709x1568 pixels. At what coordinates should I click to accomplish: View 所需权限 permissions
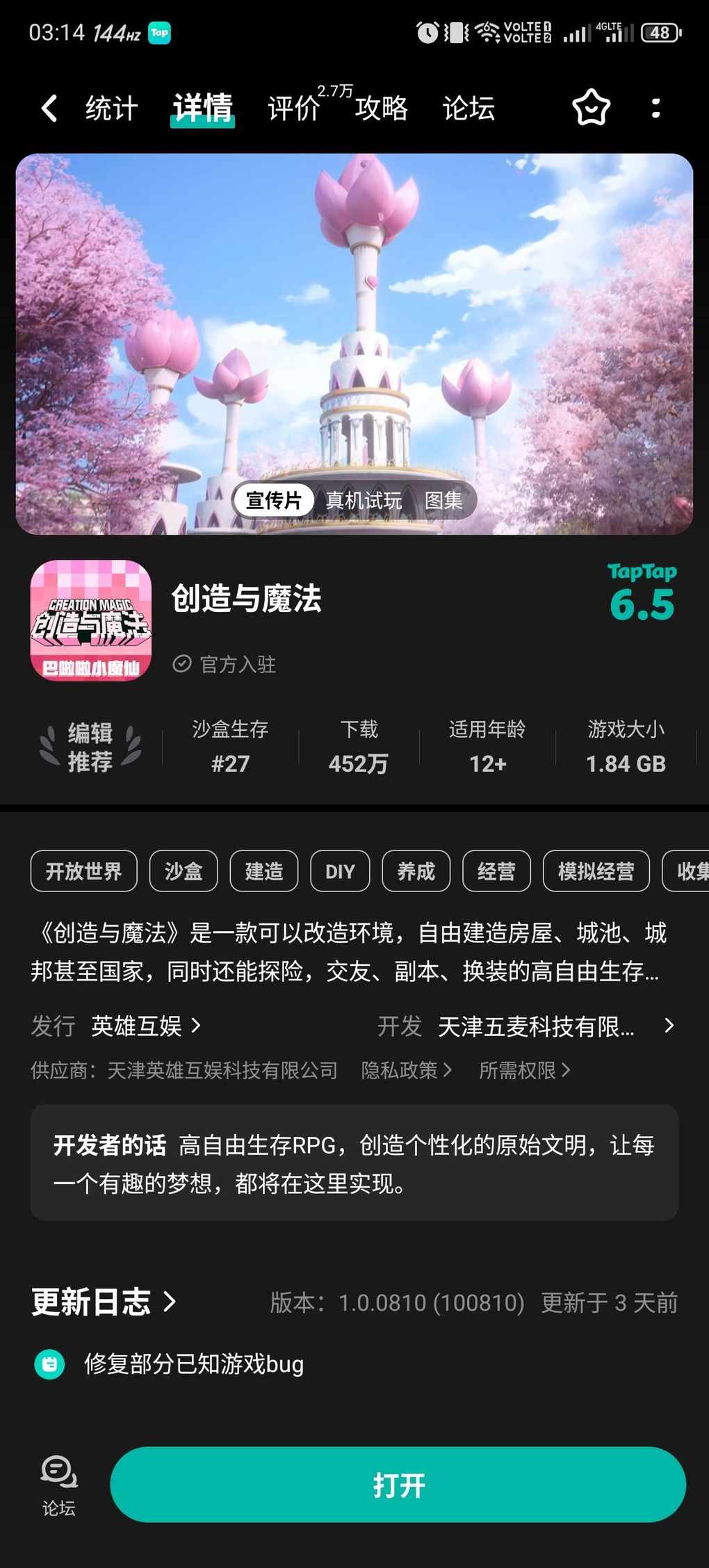[x=524, y=1070]
